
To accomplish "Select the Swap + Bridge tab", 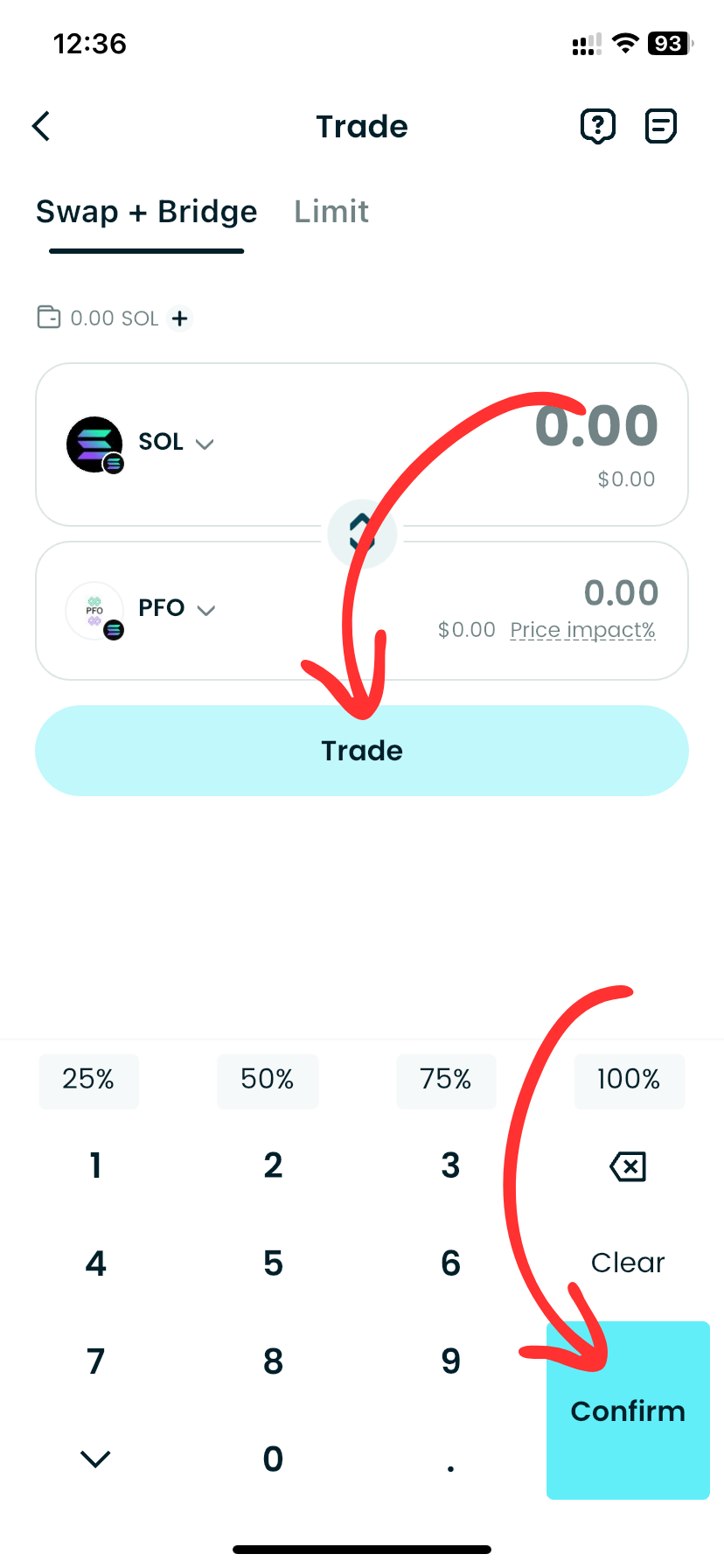I will coord(146,212).
